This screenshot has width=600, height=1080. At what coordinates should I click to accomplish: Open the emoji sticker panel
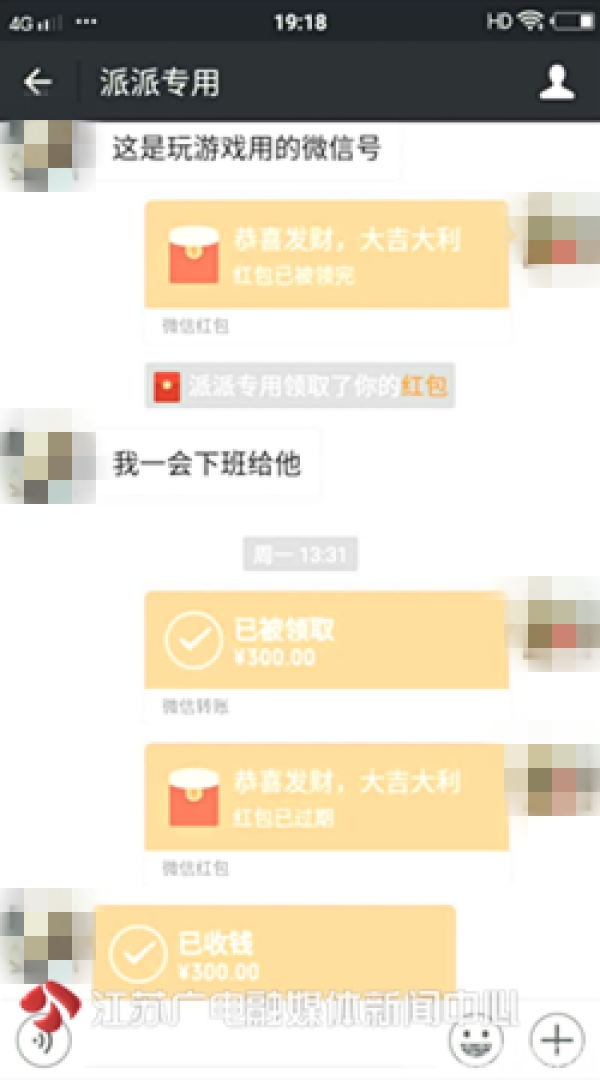[476, 1040]
